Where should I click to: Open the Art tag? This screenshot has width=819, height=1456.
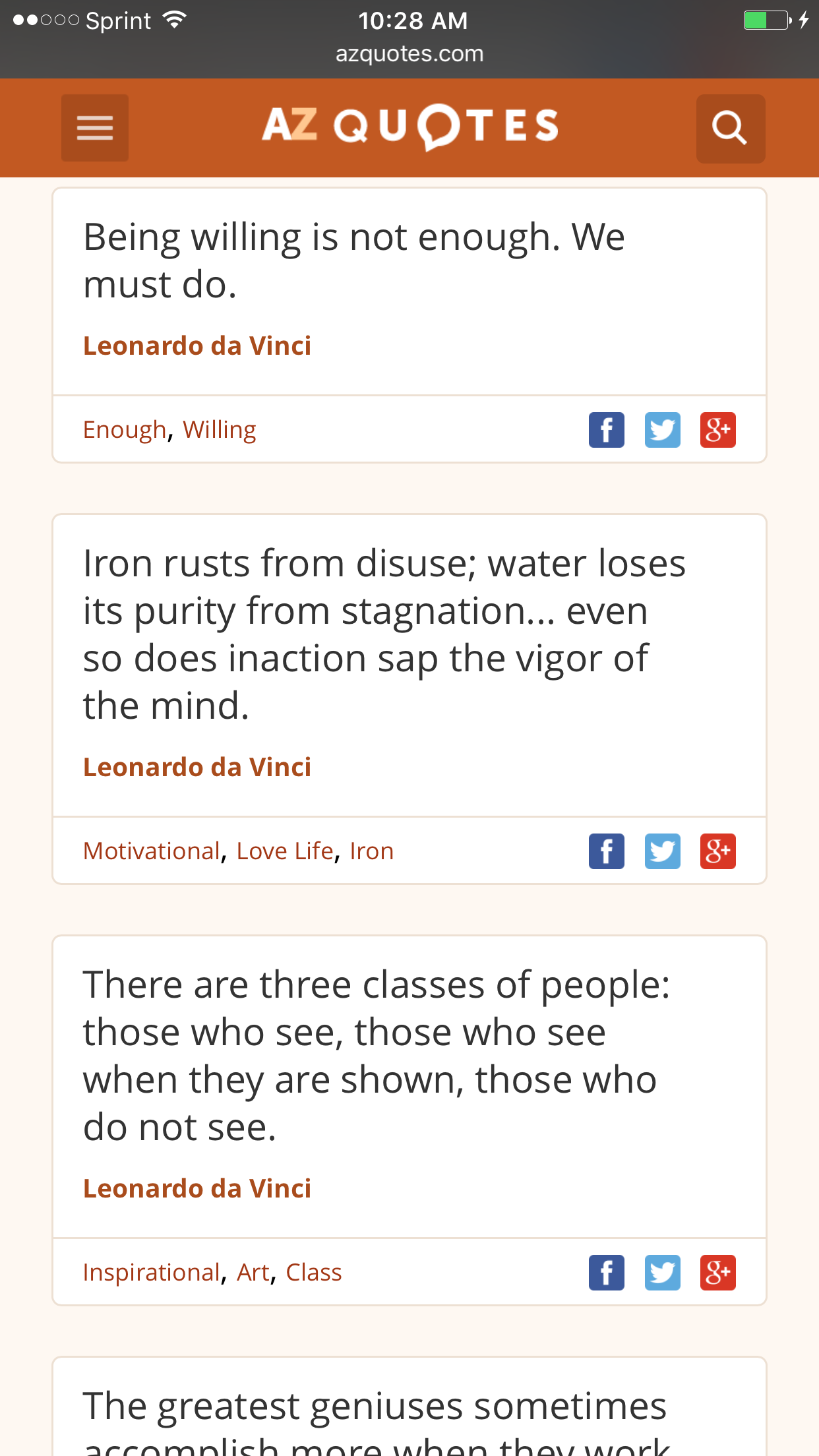253,1273
